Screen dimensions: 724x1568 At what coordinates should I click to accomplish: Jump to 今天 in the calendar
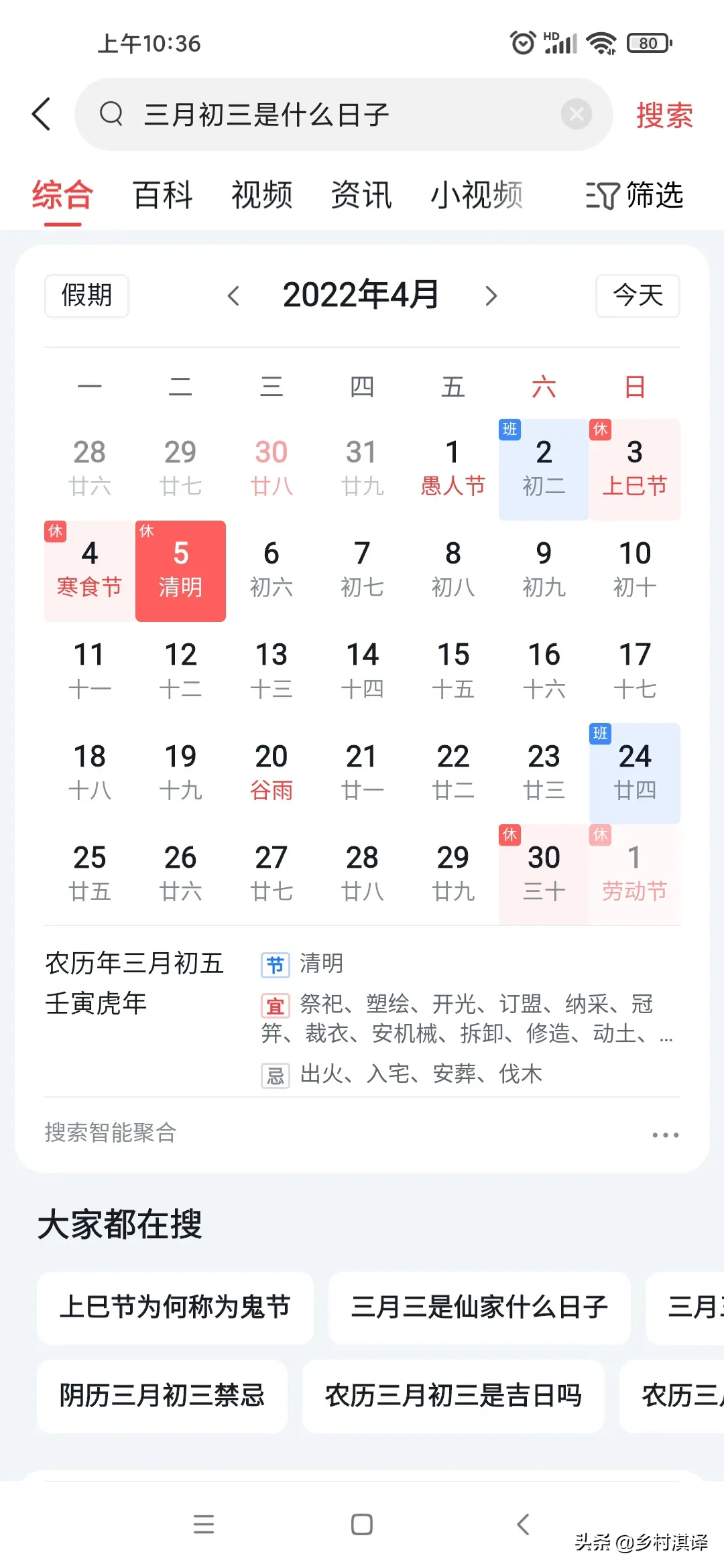pyautogui.click(x=638, y=296)
